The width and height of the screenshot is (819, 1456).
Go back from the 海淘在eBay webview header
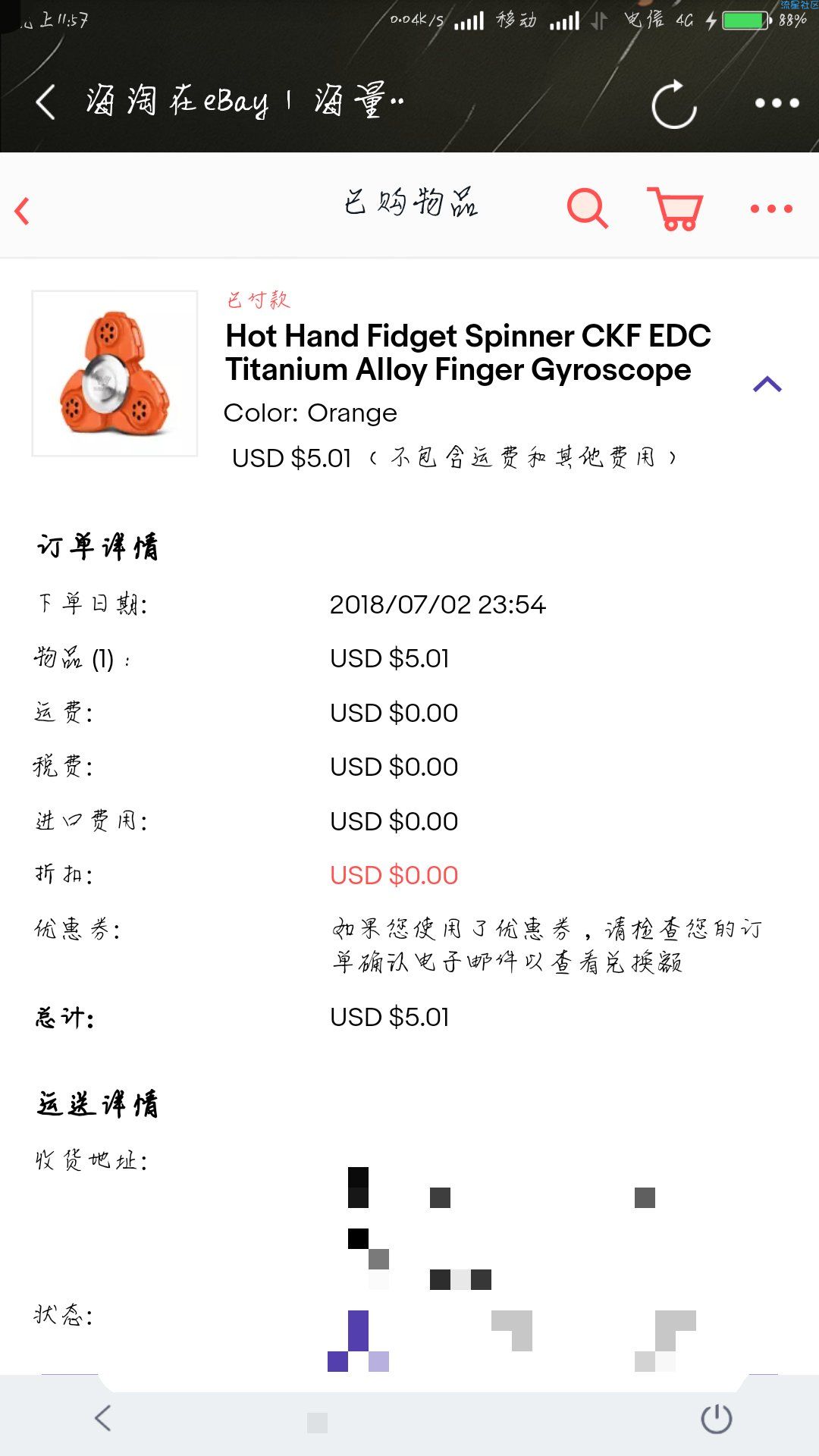pos(45,102)
